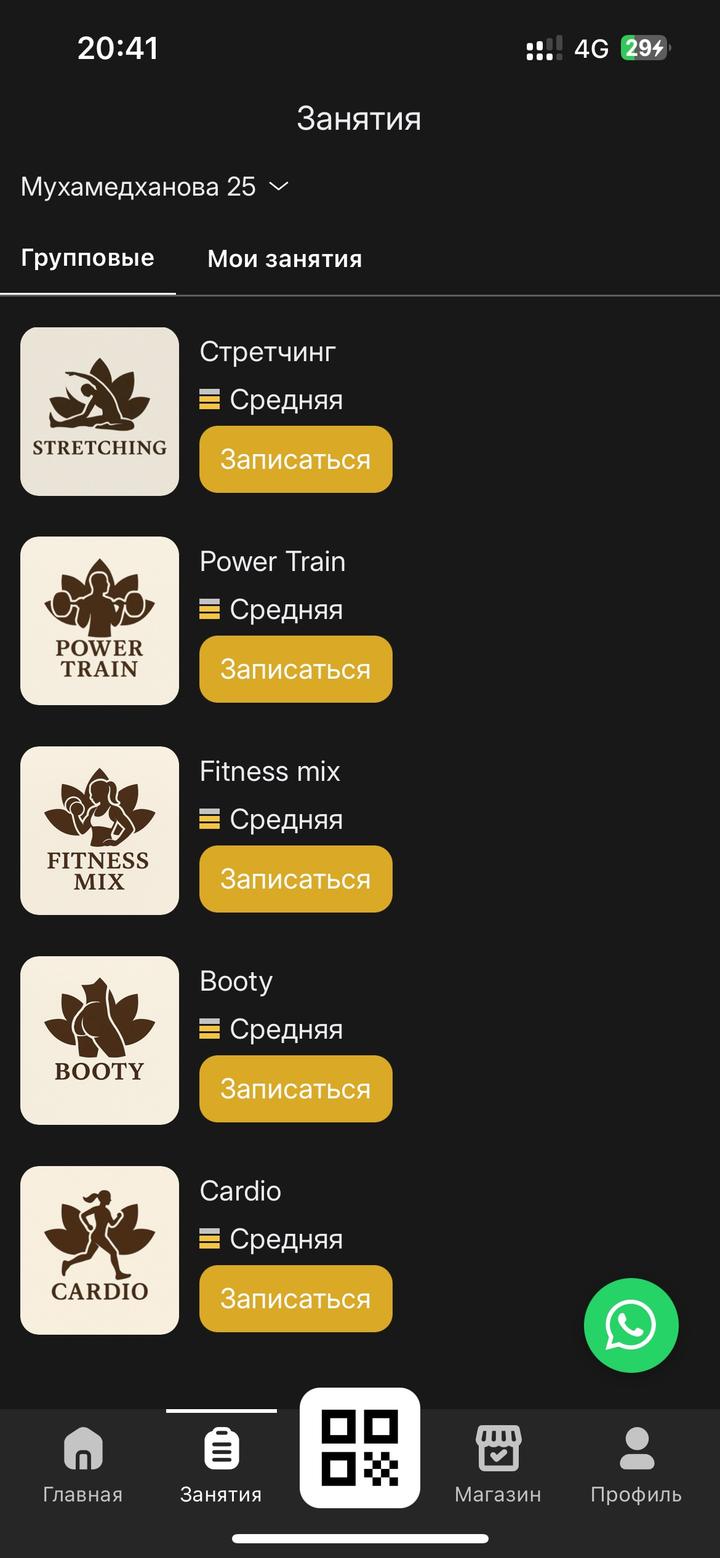
Task: Open the Stretching class thumbnail
Action: tap(99, 411)
